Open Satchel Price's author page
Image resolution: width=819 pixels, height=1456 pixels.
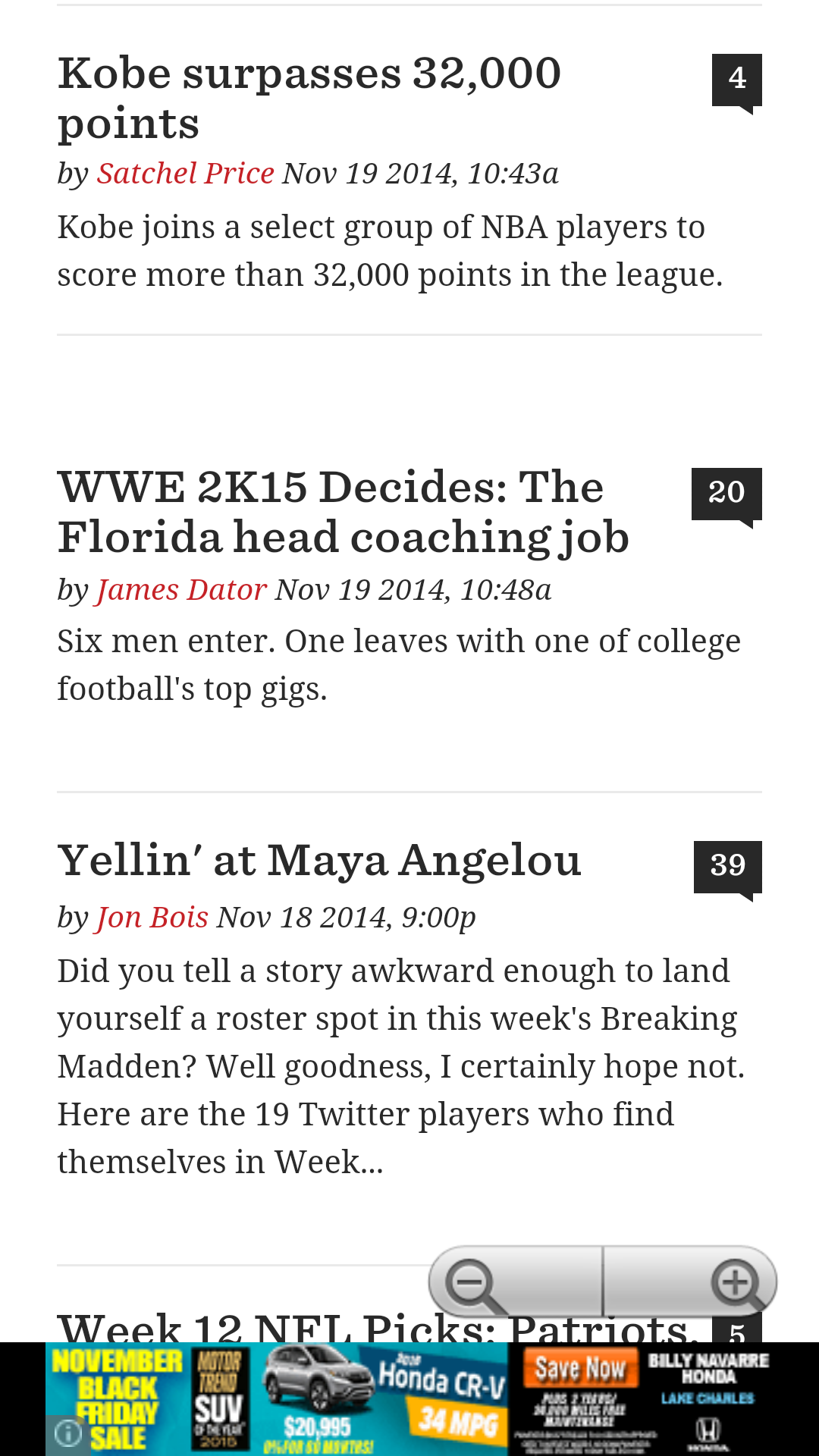(185, 173)
